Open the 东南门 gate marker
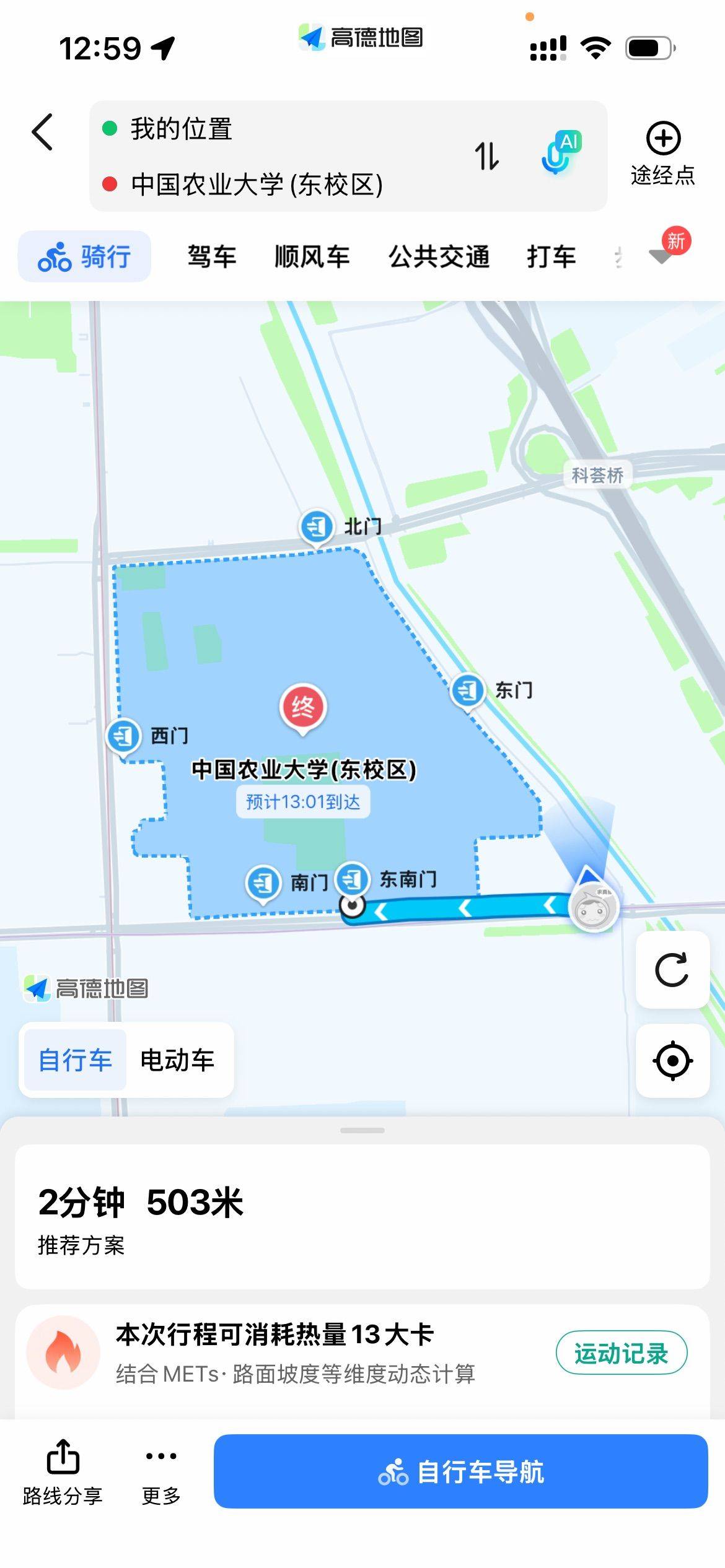The height and width of the screenshot is (1568, 725). pos(351,878)
